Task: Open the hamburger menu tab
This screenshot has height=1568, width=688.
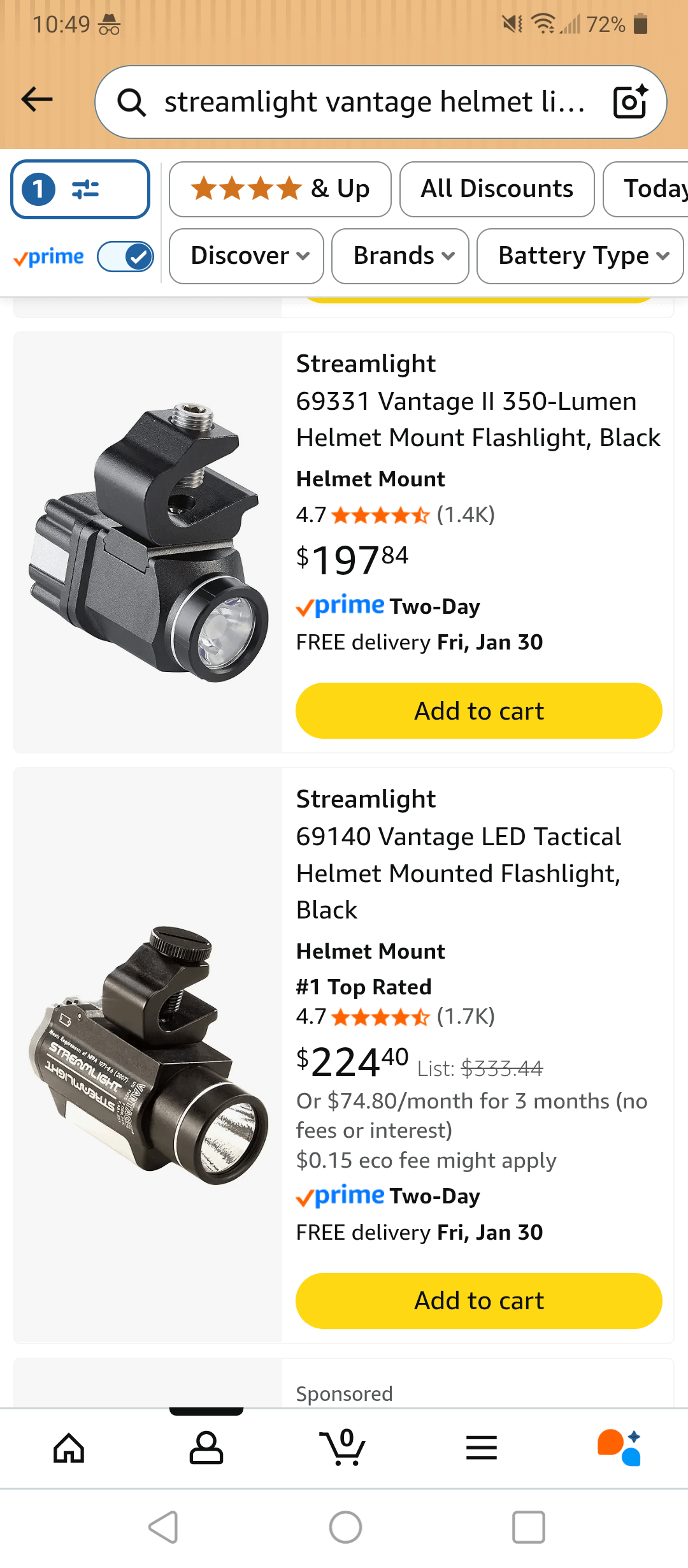Action: [x=482, y=1448]
